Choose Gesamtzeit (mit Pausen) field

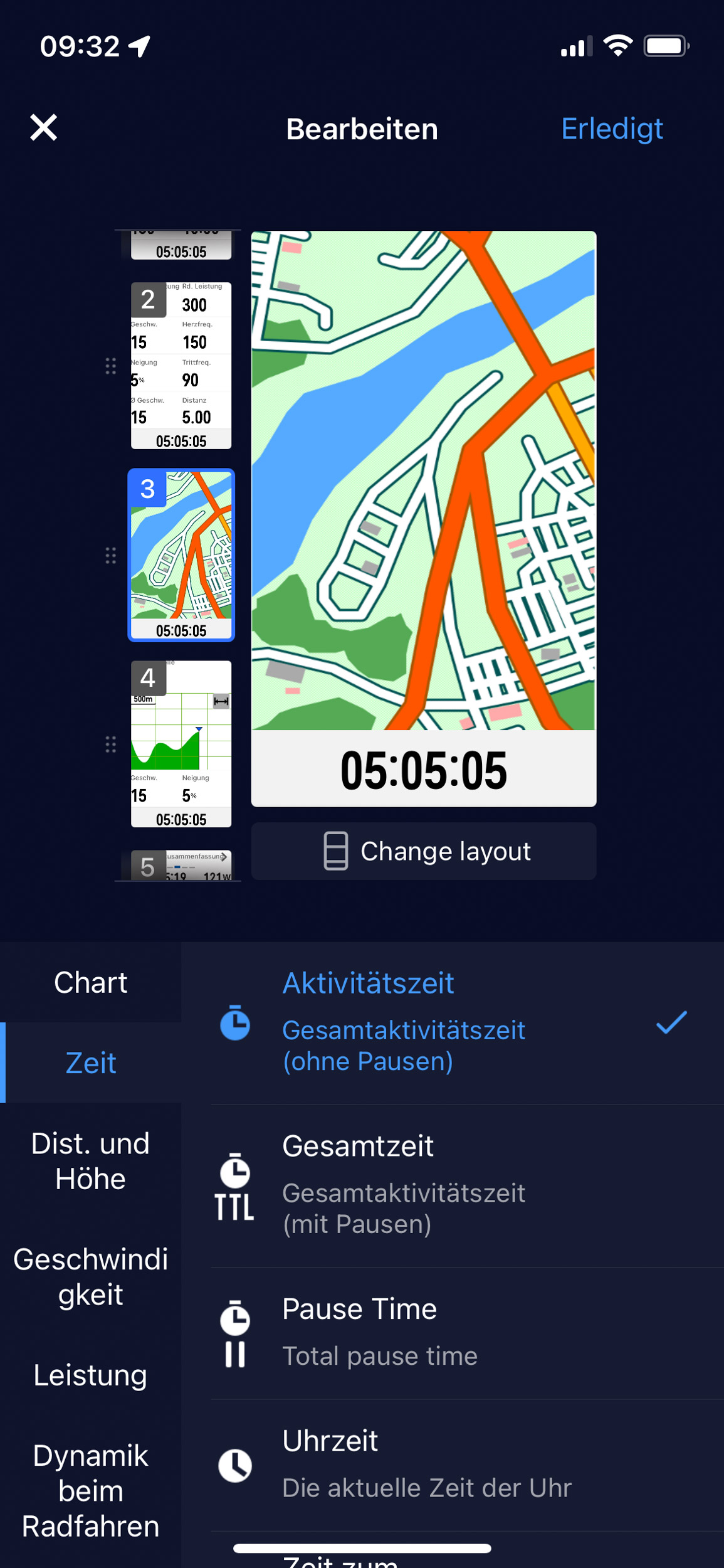pos(467,1186)
